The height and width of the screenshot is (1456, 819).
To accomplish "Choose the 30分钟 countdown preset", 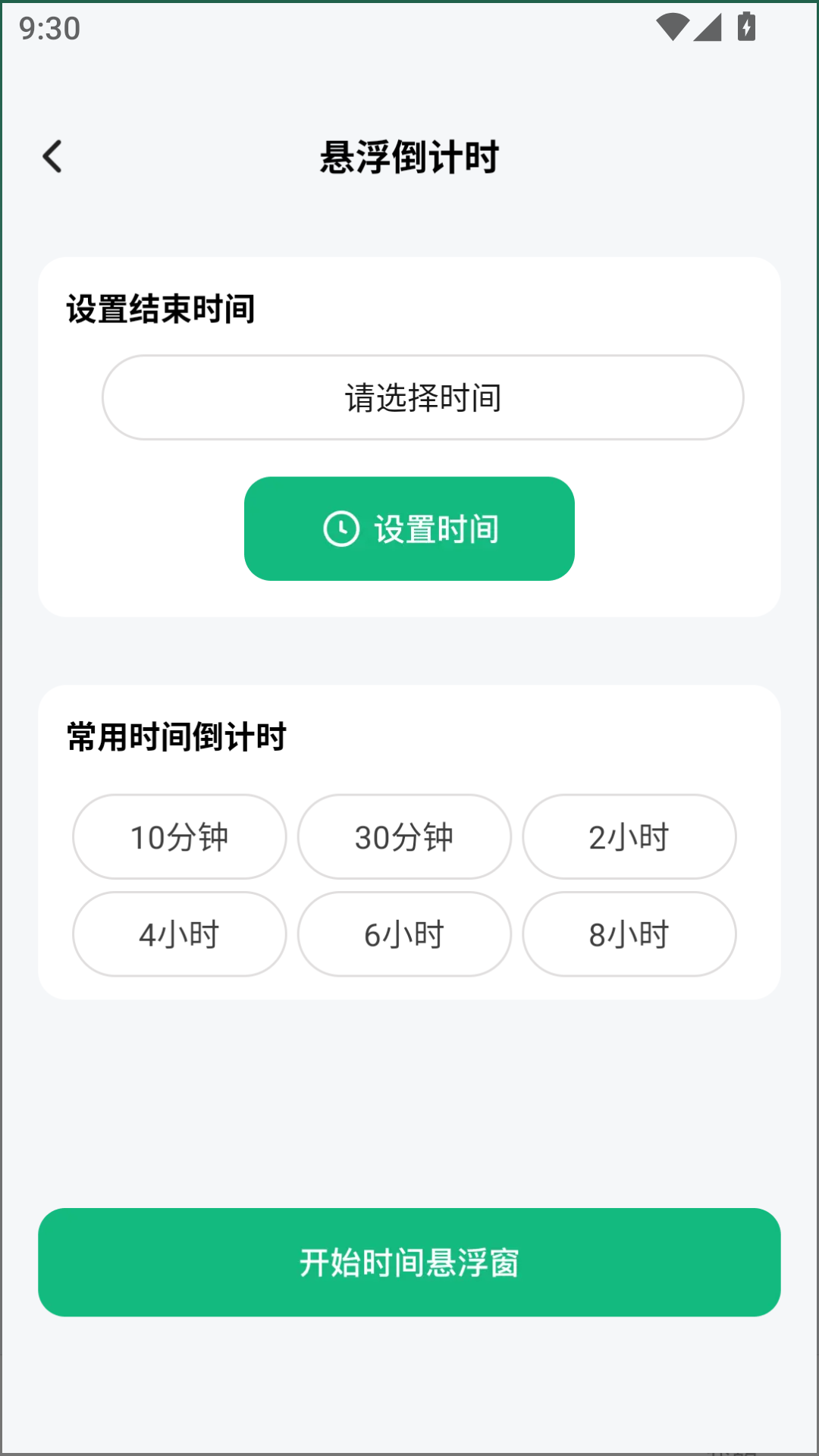I will tap(404, 836).
